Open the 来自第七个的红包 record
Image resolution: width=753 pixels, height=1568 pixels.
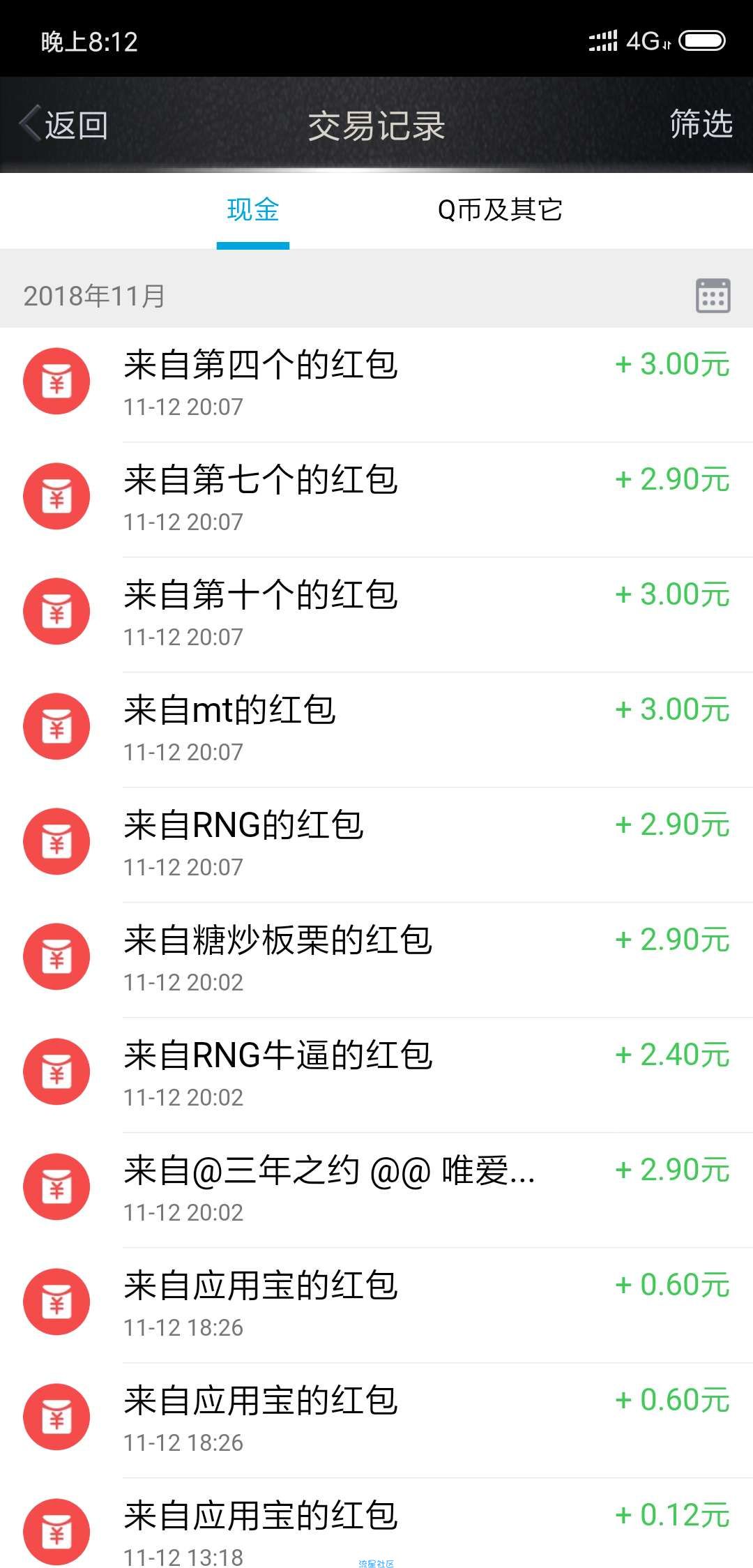(x=376, y=499)
